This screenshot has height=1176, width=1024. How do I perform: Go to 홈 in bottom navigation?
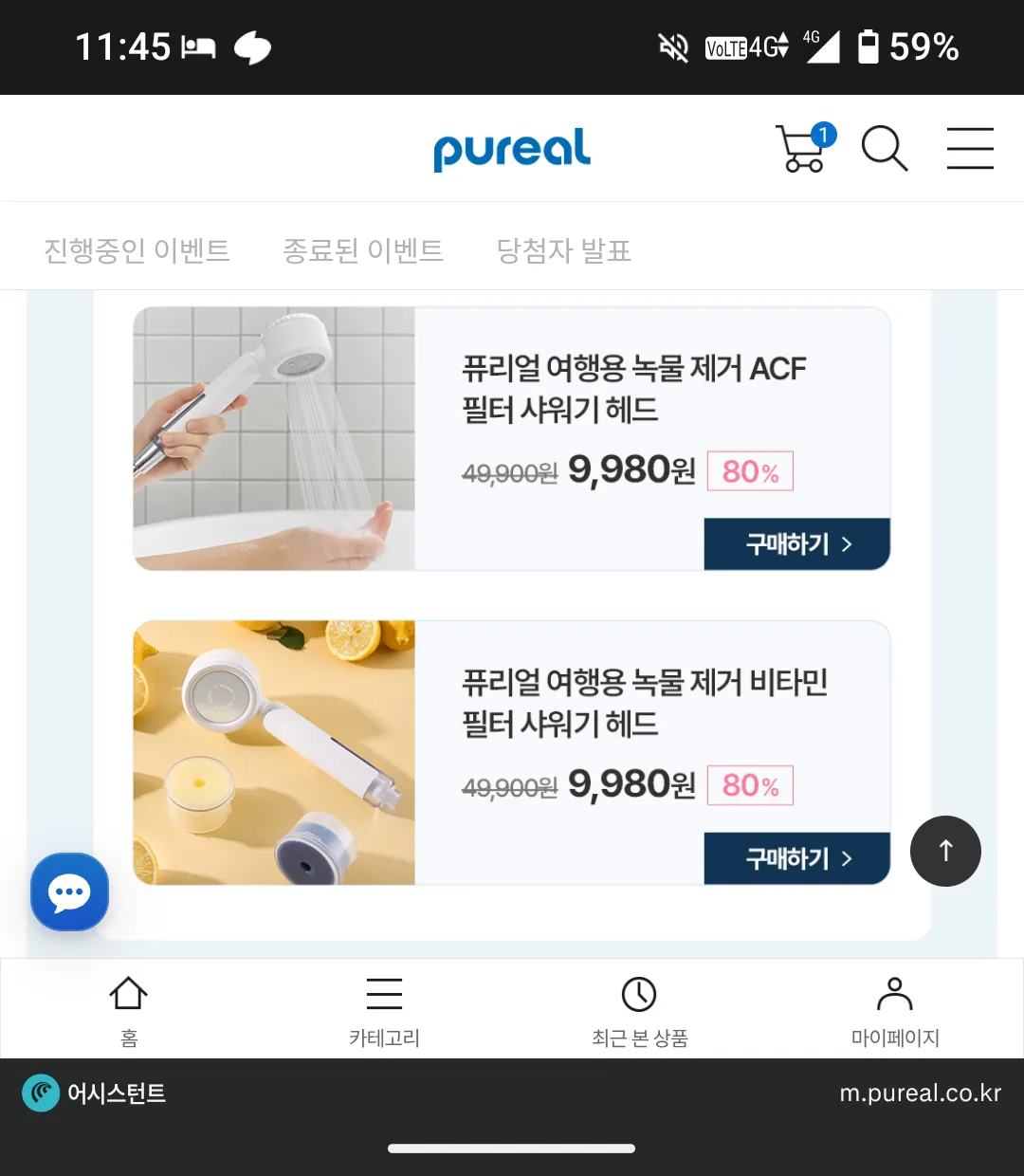(x=129, y=1011)
